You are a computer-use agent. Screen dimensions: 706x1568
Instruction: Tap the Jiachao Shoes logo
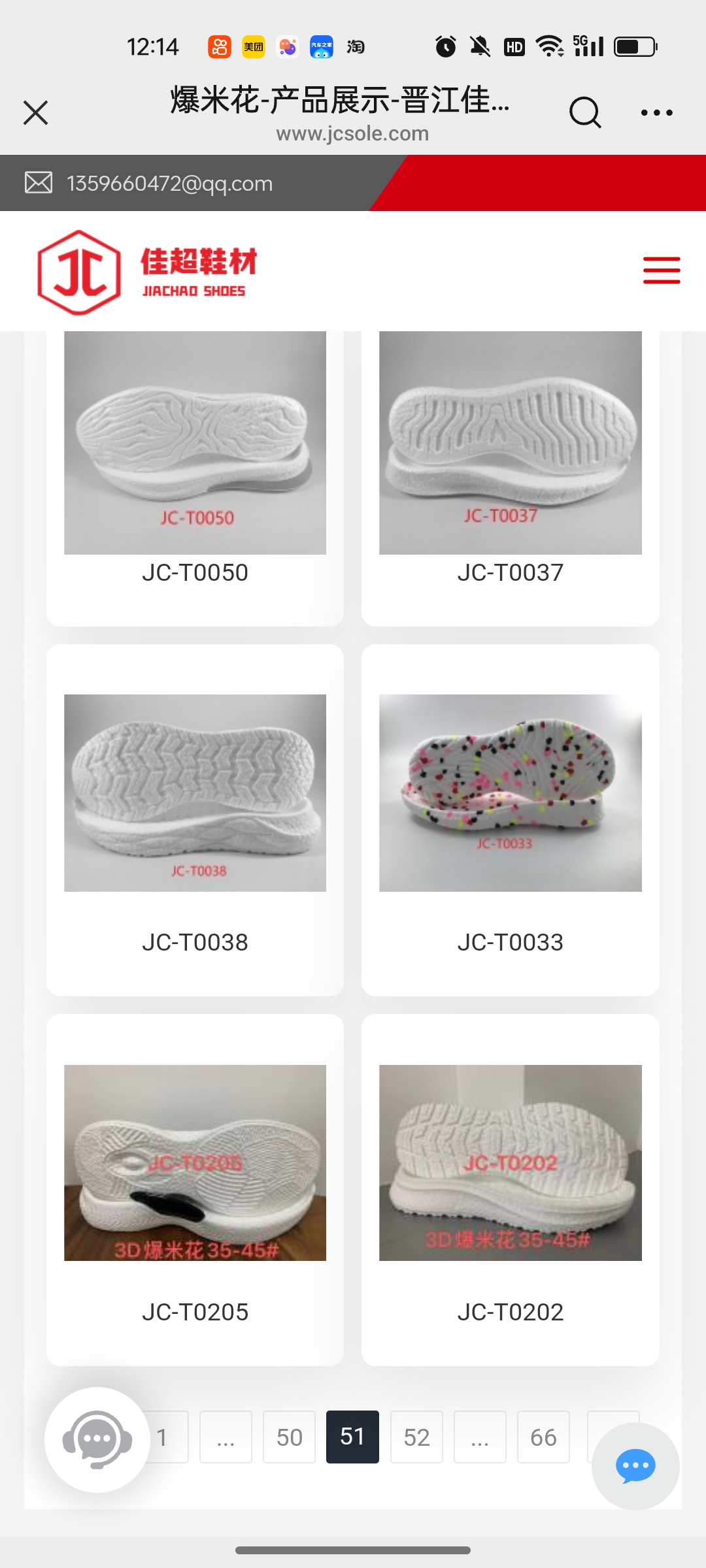coord(148,272)
